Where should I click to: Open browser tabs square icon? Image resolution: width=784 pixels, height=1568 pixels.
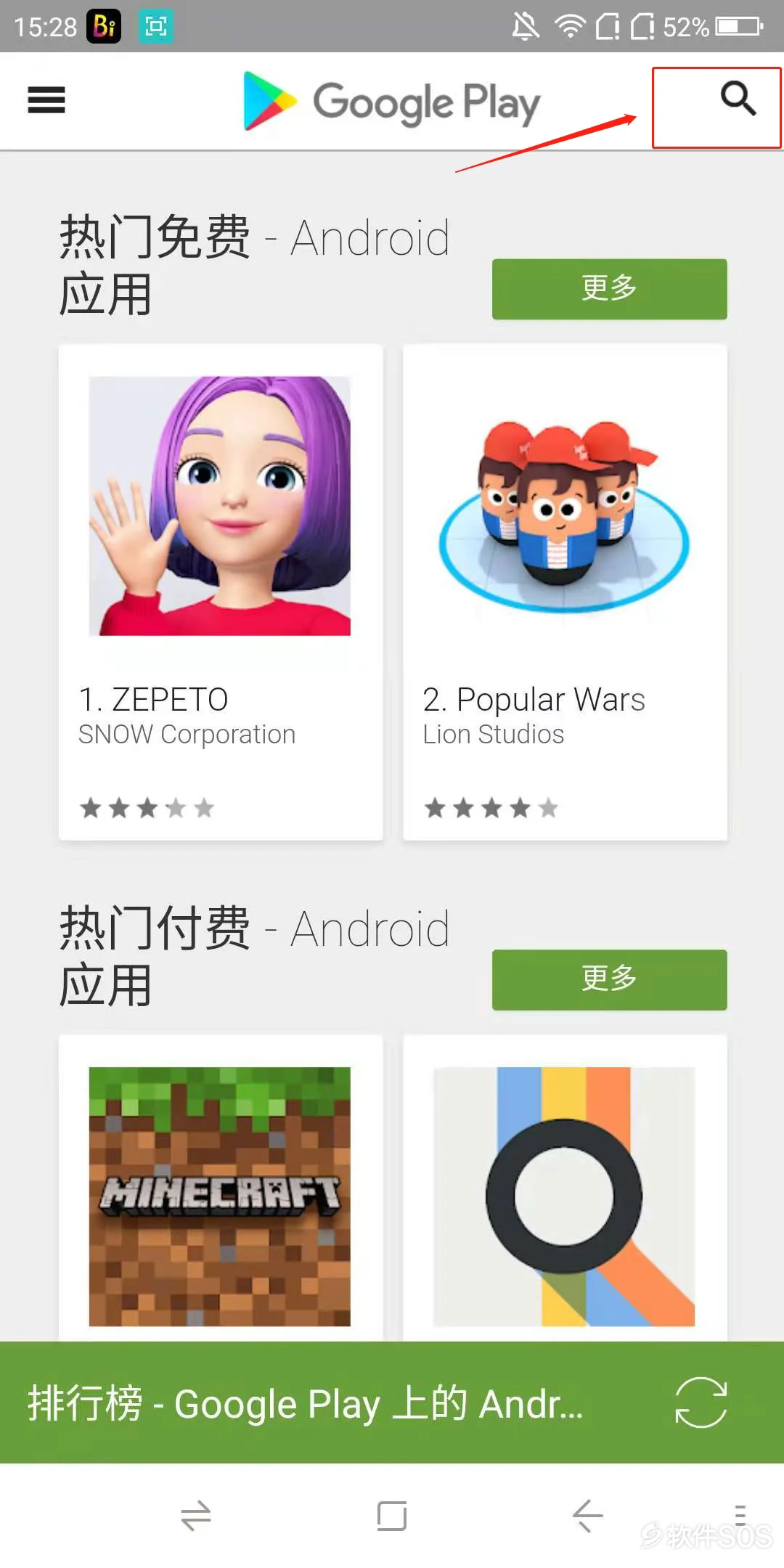coord(392,1516)
